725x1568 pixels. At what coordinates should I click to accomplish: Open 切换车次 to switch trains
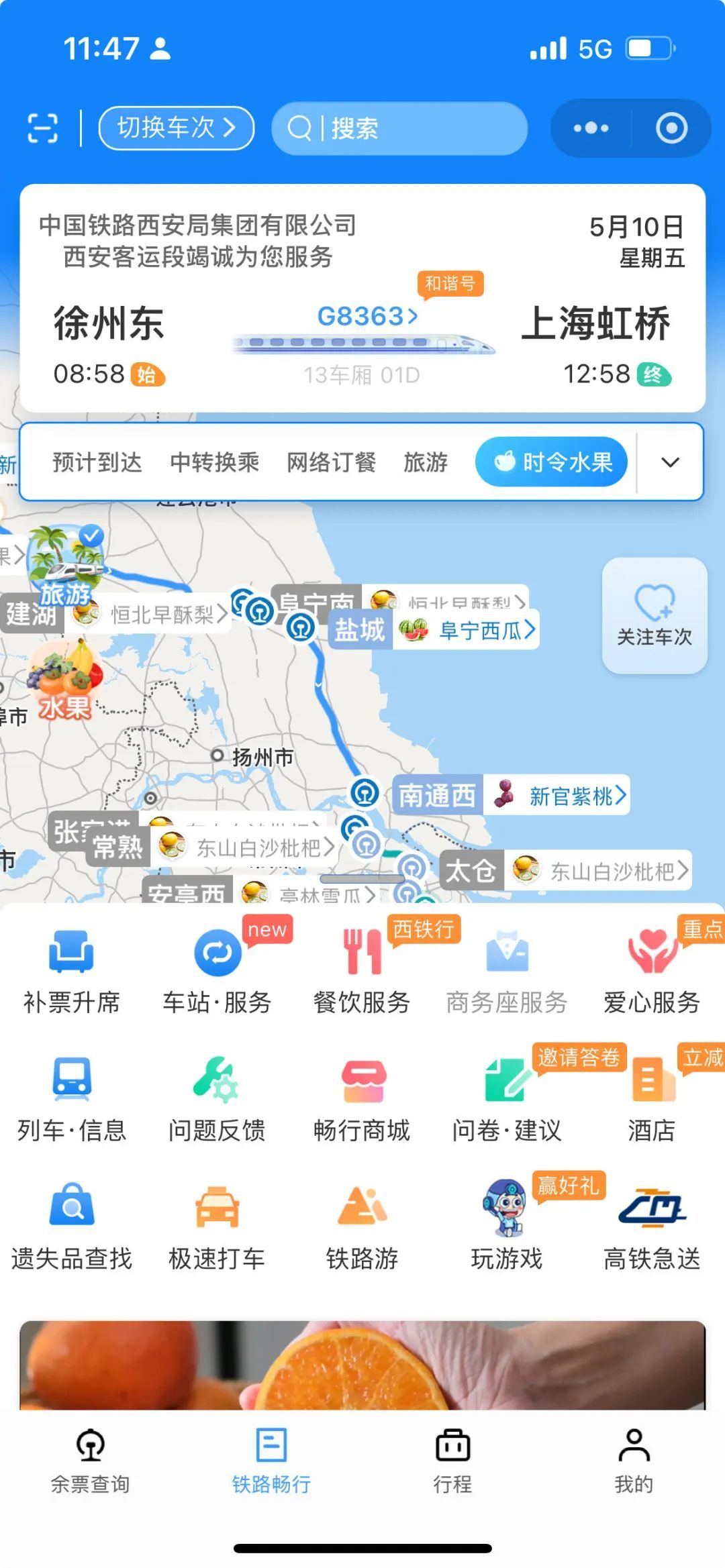pos(176,128)
